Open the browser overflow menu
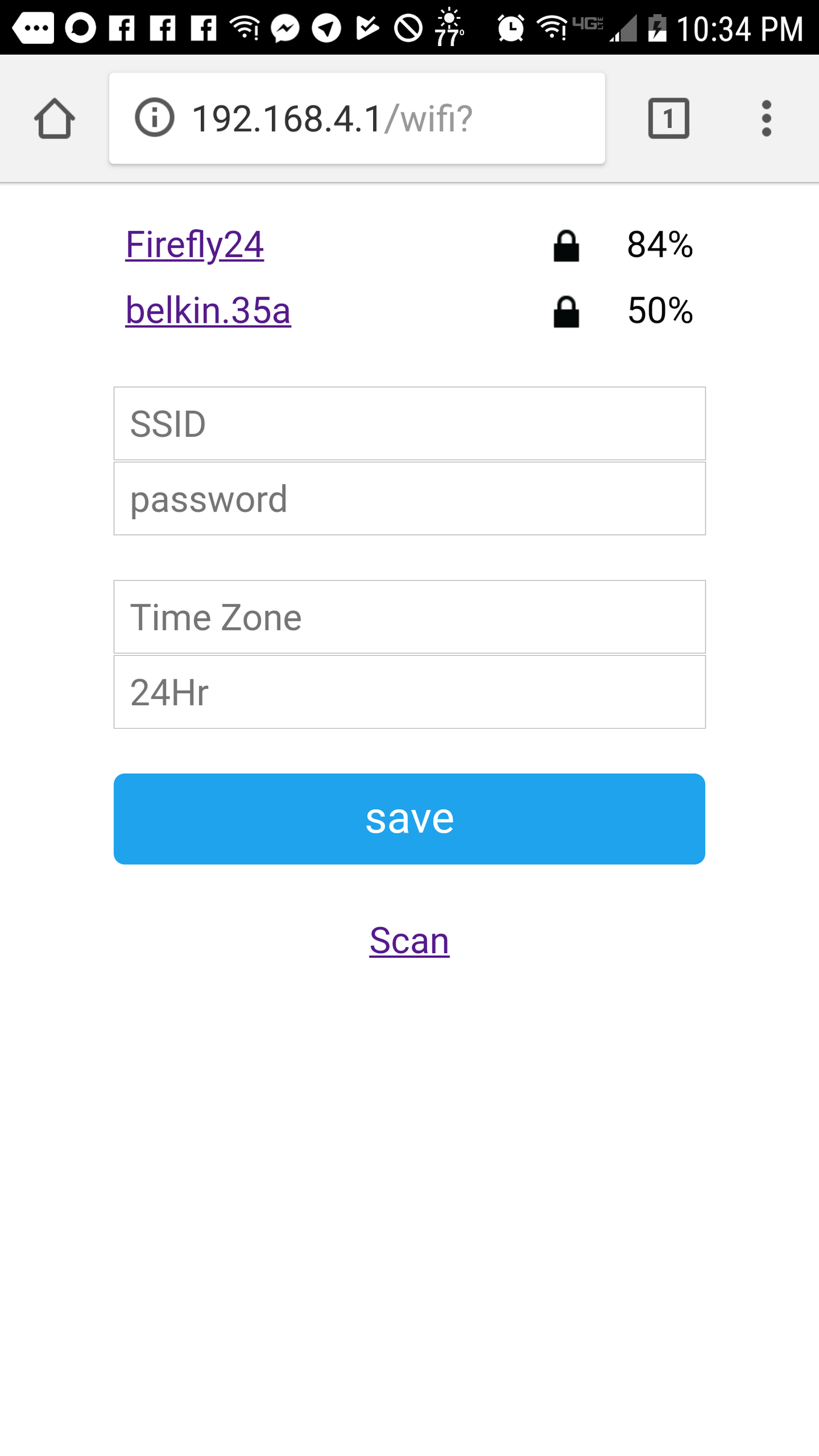The image size is (819, 1456). (x=766, y=118)
